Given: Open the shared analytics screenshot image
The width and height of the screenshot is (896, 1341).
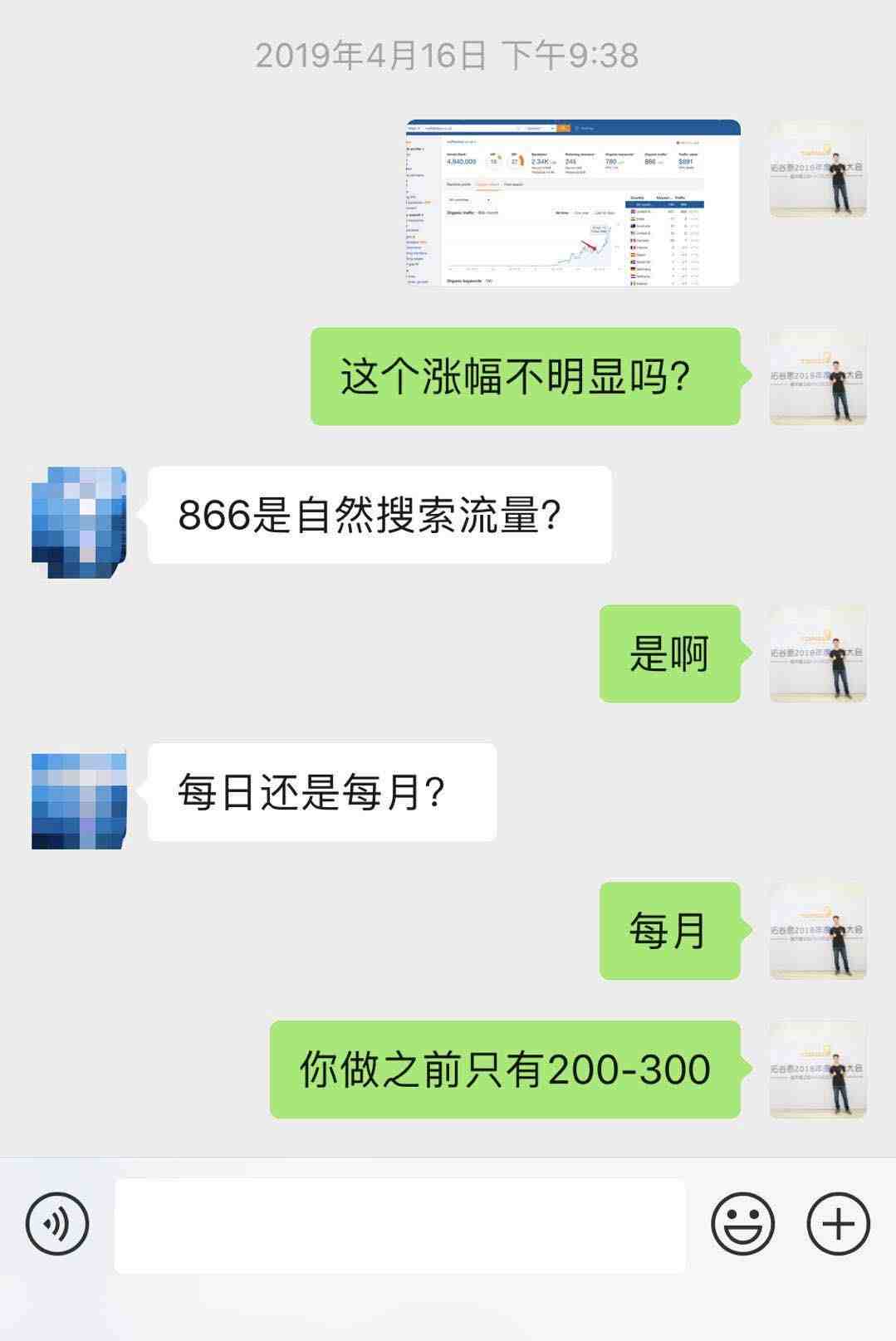Looking at the screenshot, I should click(x=572, y=203).
